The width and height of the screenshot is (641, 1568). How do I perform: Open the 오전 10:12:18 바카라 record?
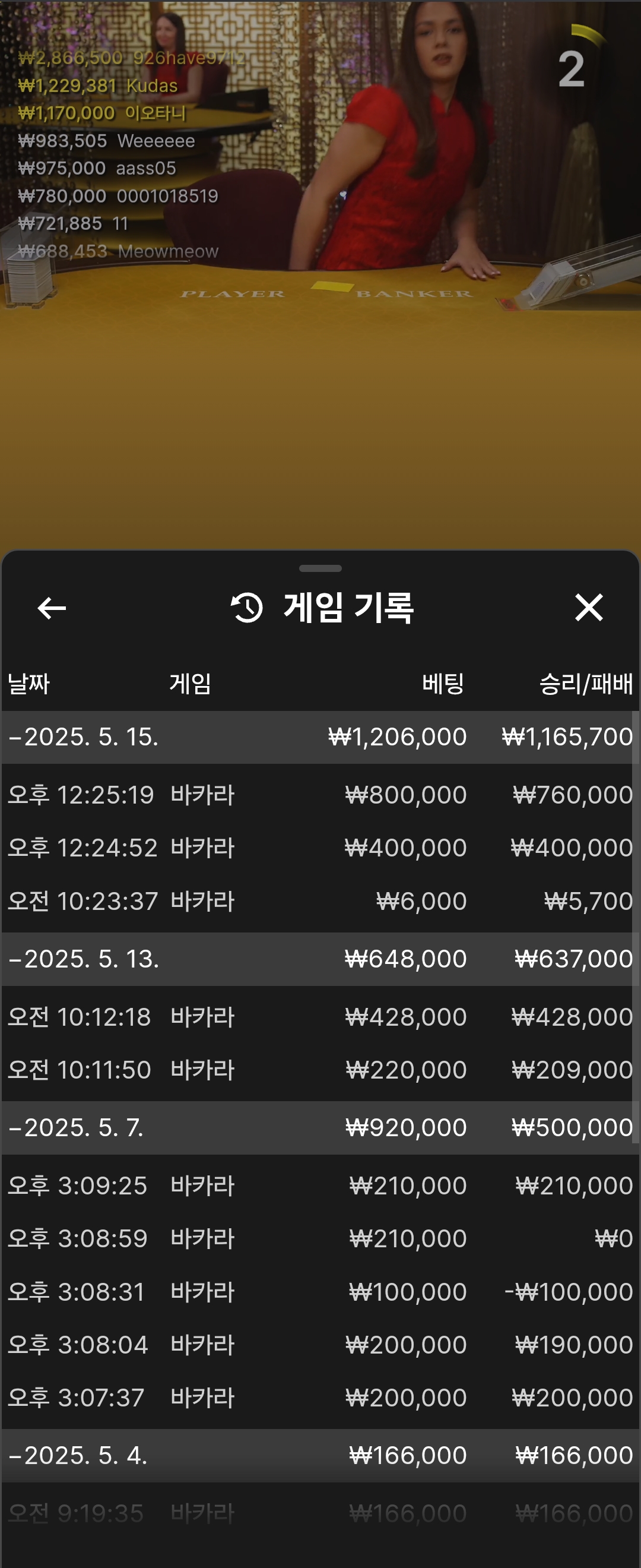pyautogui.click(x=320, y=1016)
